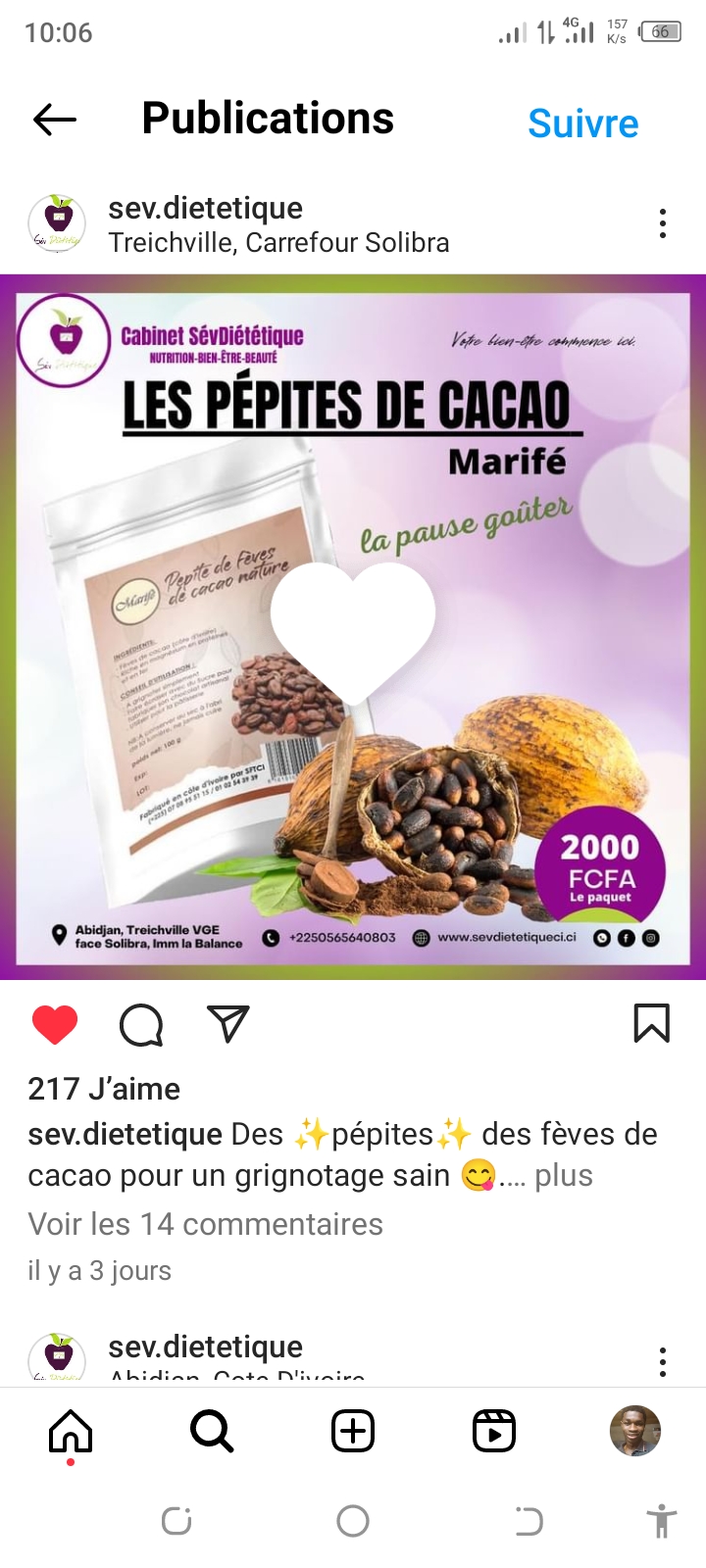Switch to the Home feed tab
The height and width of the screenshot is (1568, 706).
point(71,1432)
